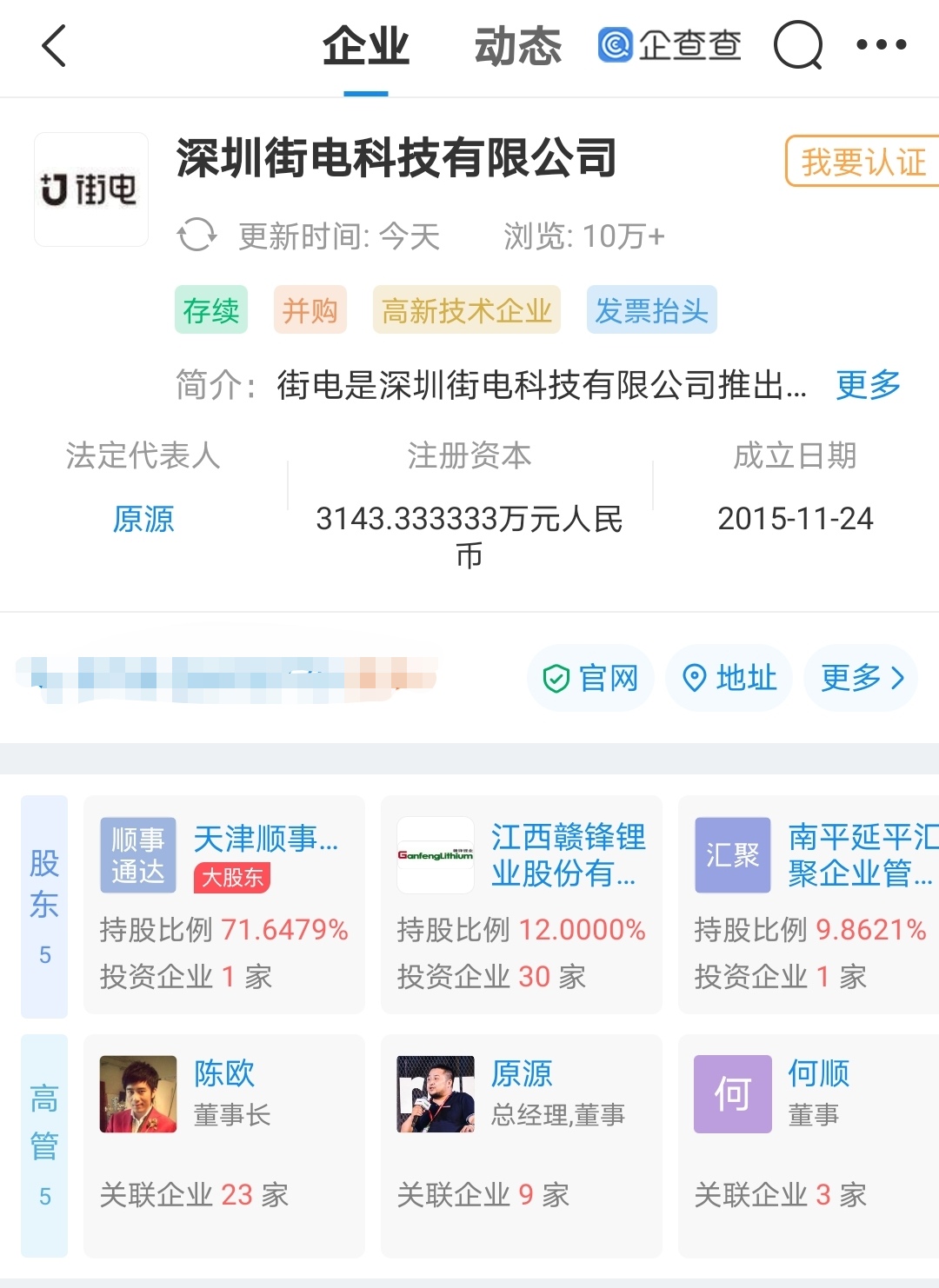
Task: Open shareholder 南平延平汇聚 card
Action: click(x=809, y=904)
